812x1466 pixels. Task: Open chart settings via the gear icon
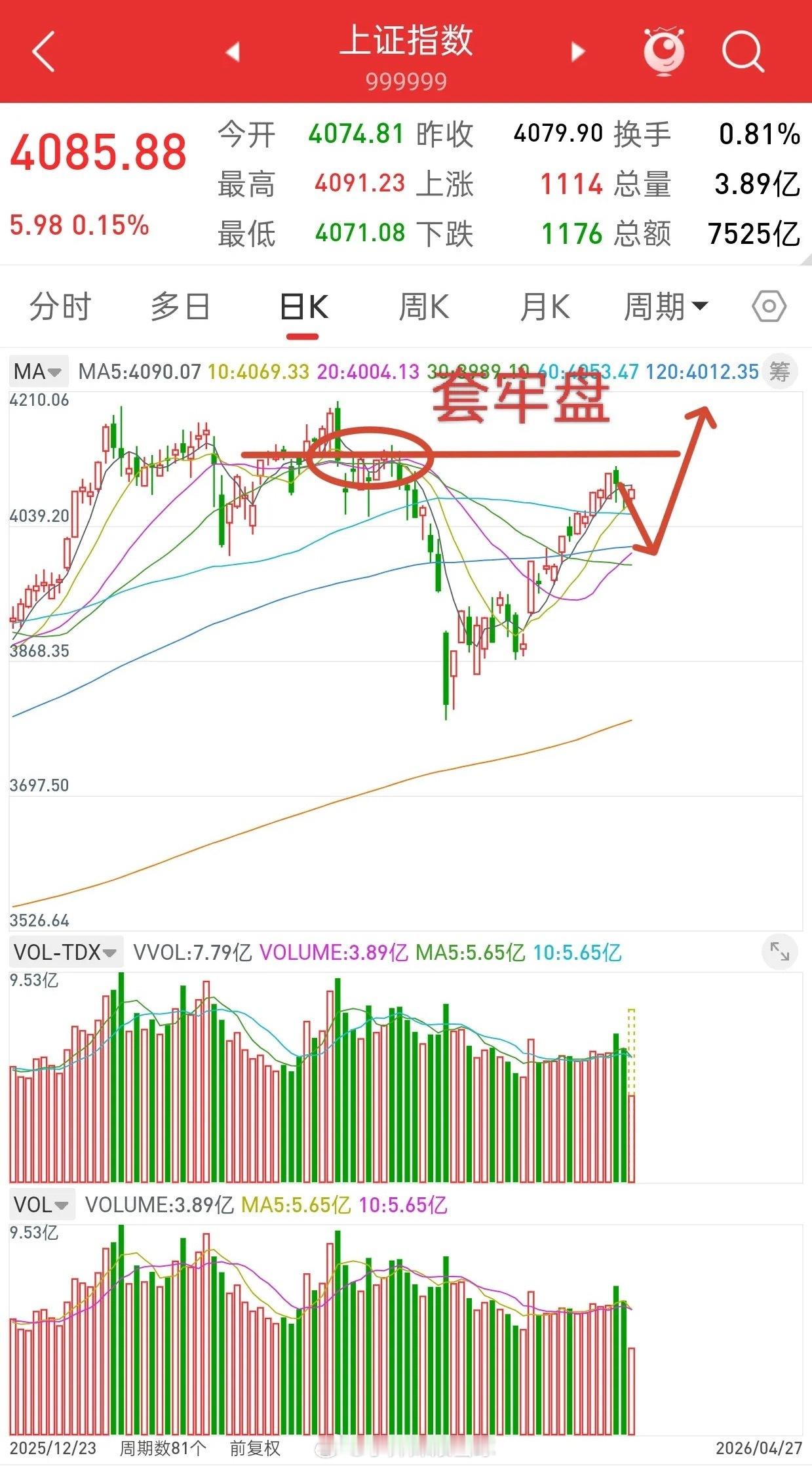pyautogui.click(x=770, y=306)
